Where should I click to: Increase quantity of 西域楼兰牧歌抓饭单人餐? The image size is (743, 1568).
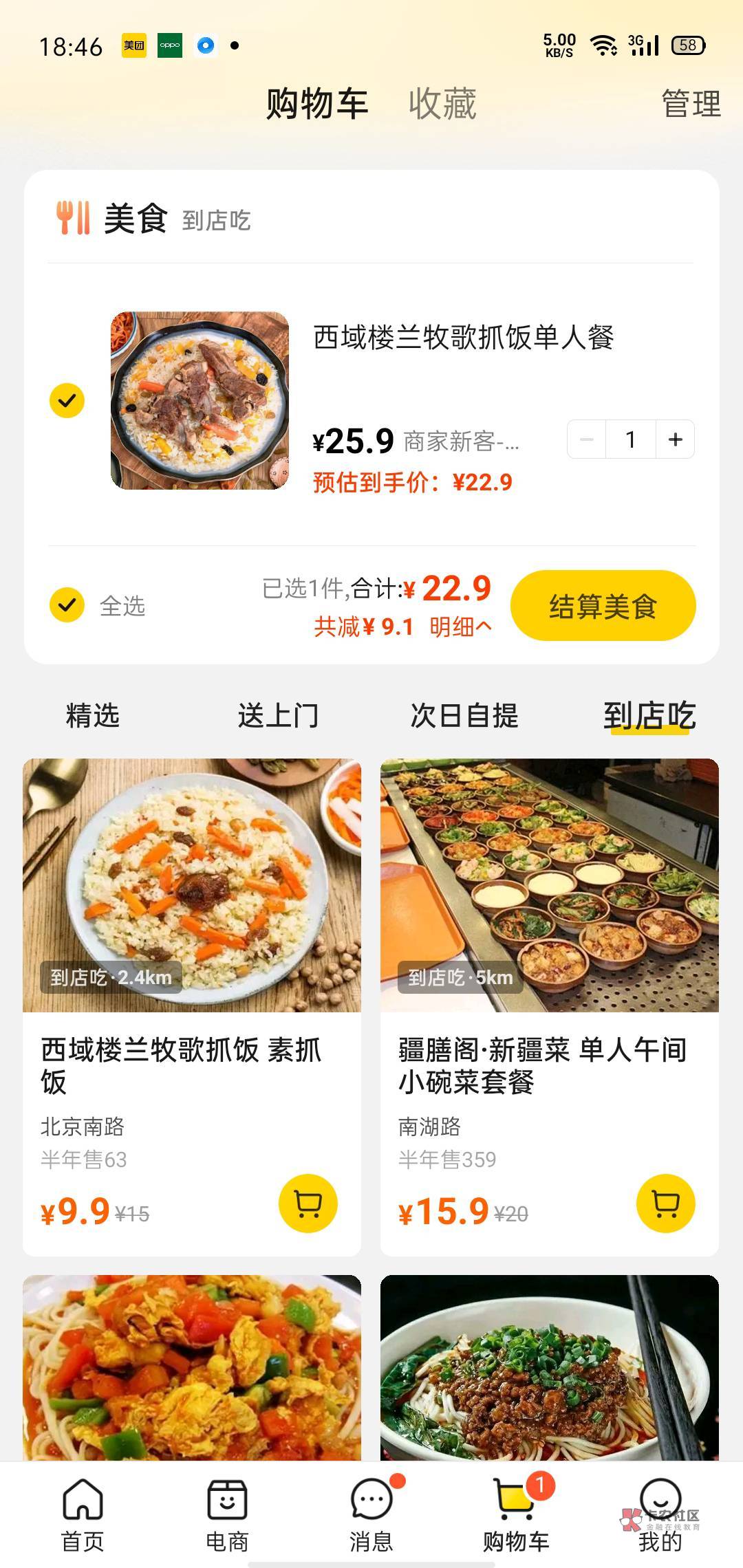[676, 439]
